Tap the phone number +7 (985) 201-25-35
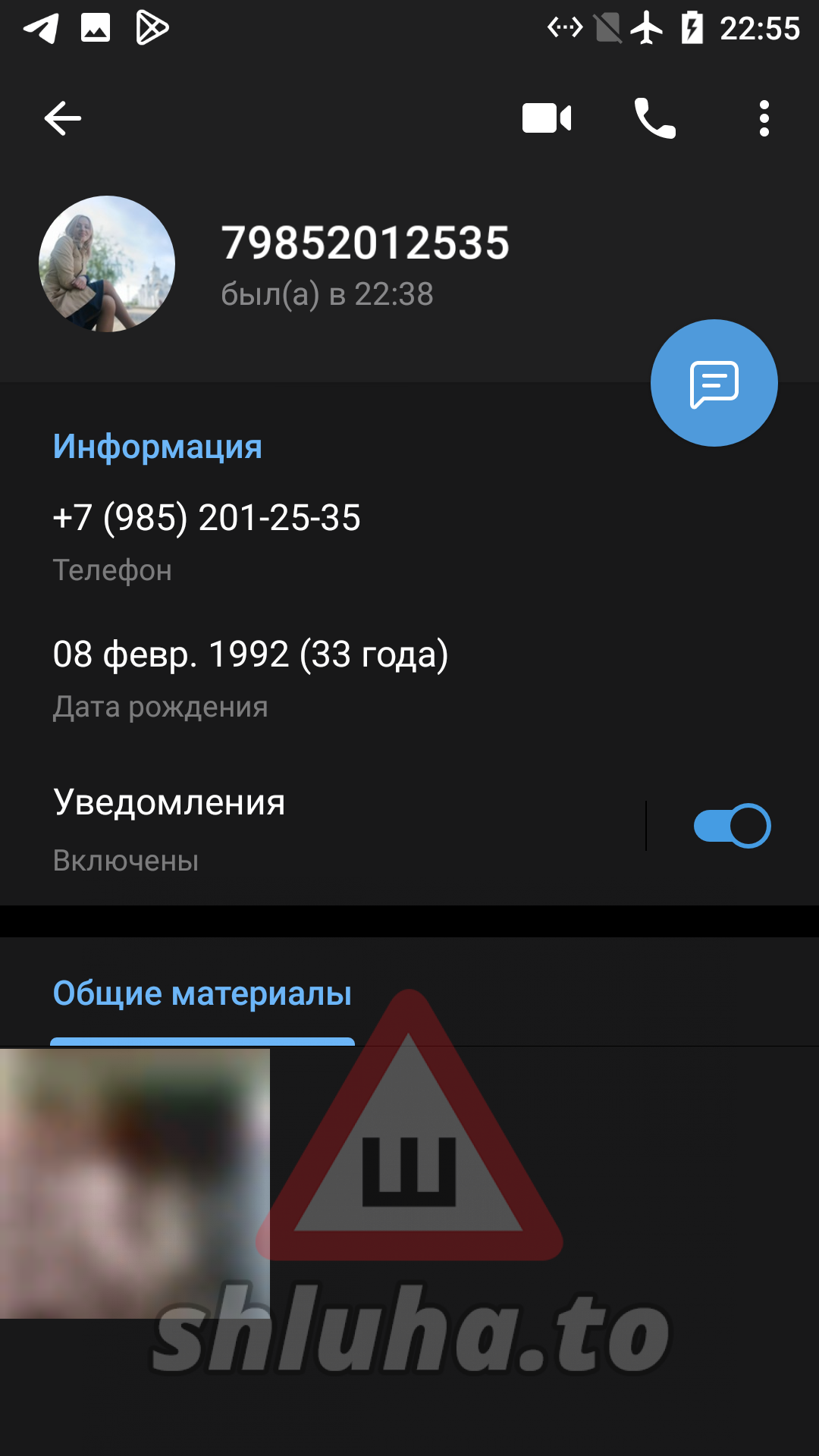The width and height of the screenshot is (819, 1456). click(206, 519)
